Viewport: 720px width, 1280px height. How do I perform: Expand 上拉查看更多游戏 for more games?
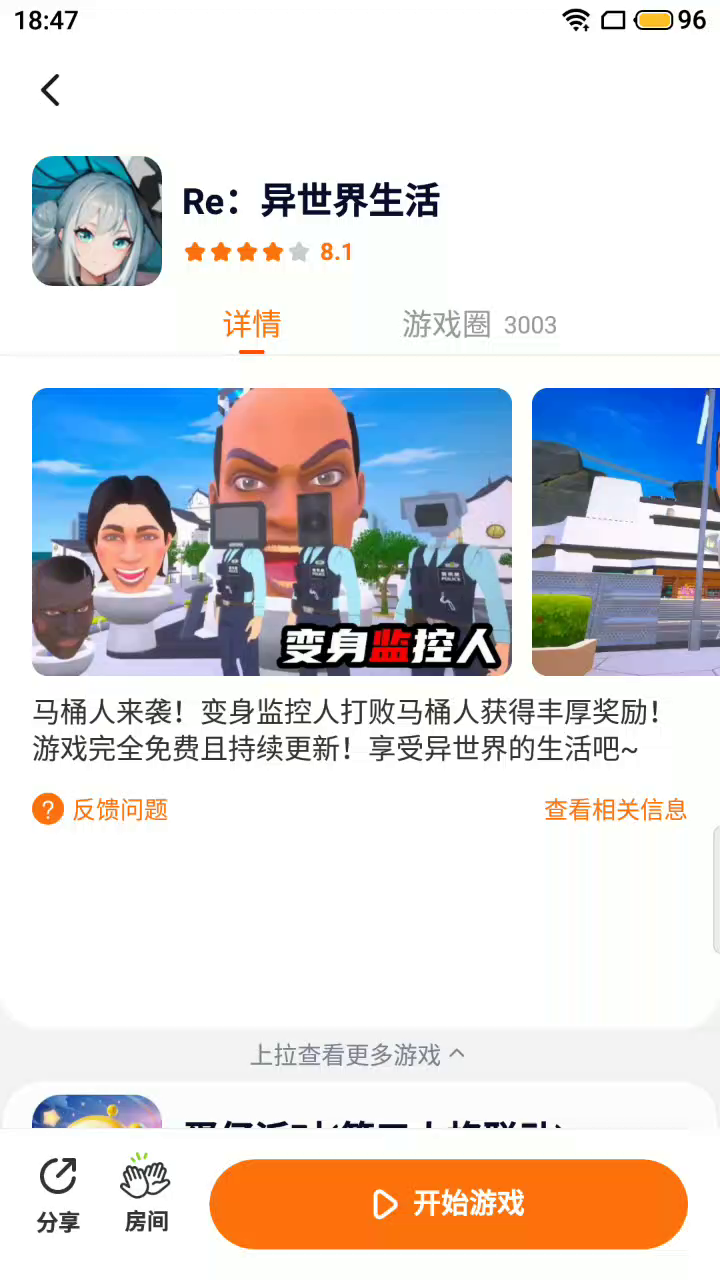coord(357,1055)
